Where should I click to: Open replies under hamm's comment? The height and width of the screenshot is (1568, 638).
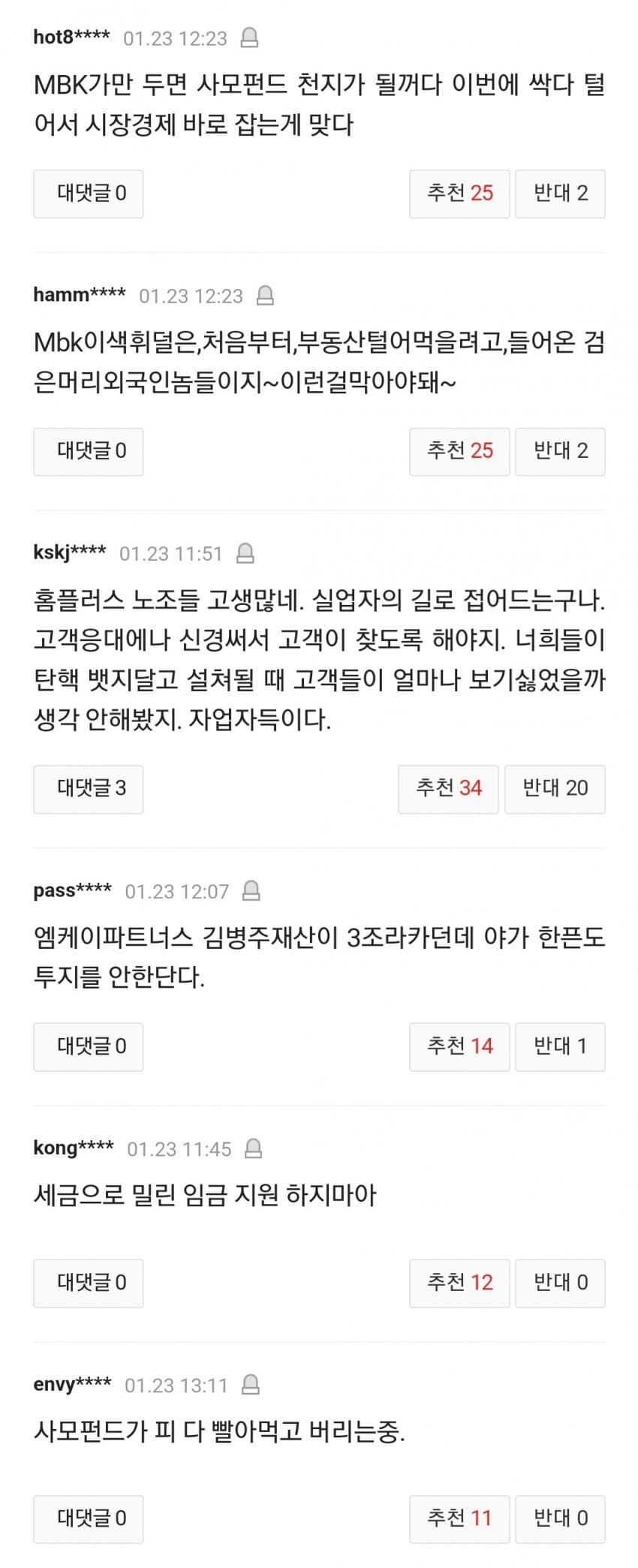88,451
